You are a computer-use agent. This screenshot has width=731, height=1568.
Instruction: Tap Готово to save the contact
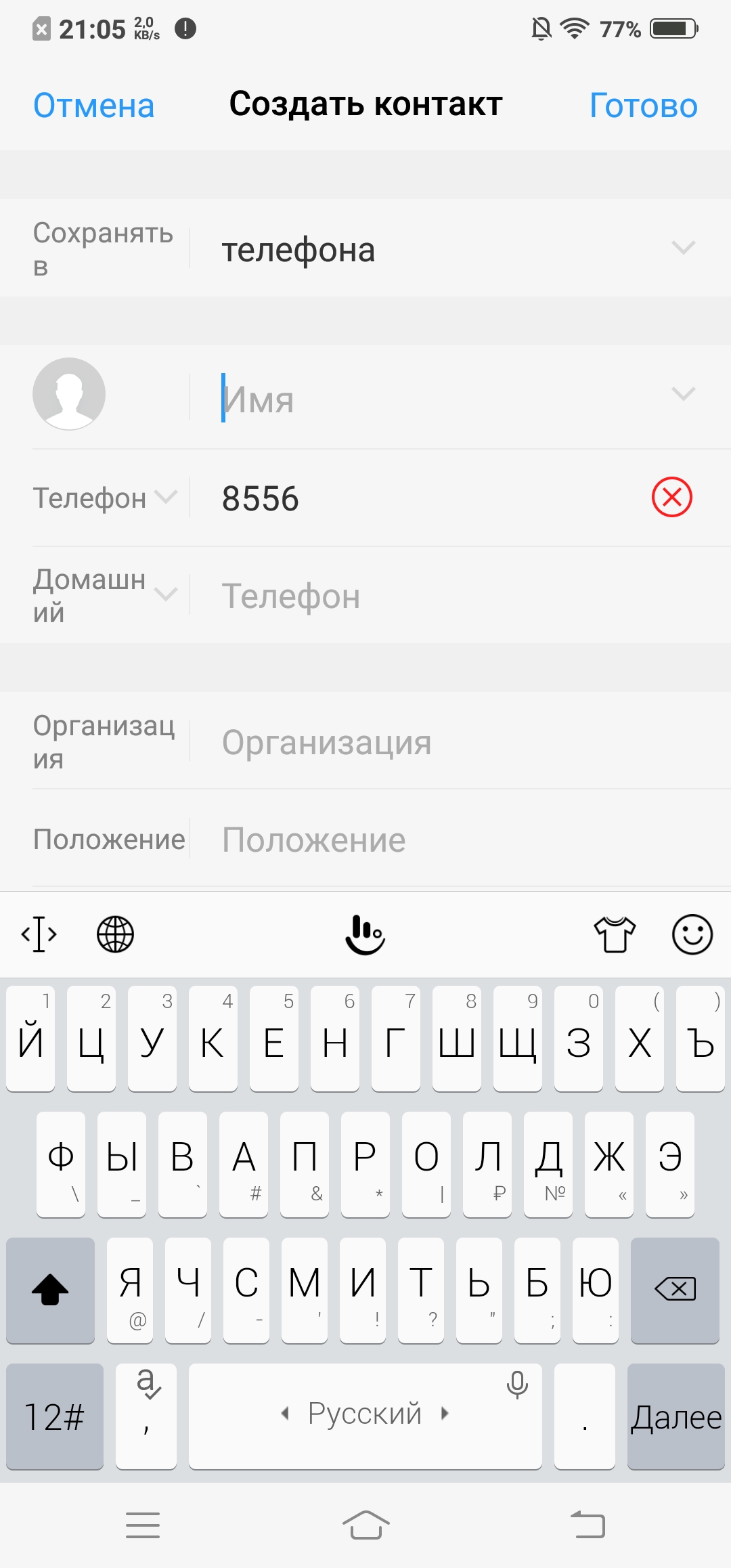click(643, 106)
